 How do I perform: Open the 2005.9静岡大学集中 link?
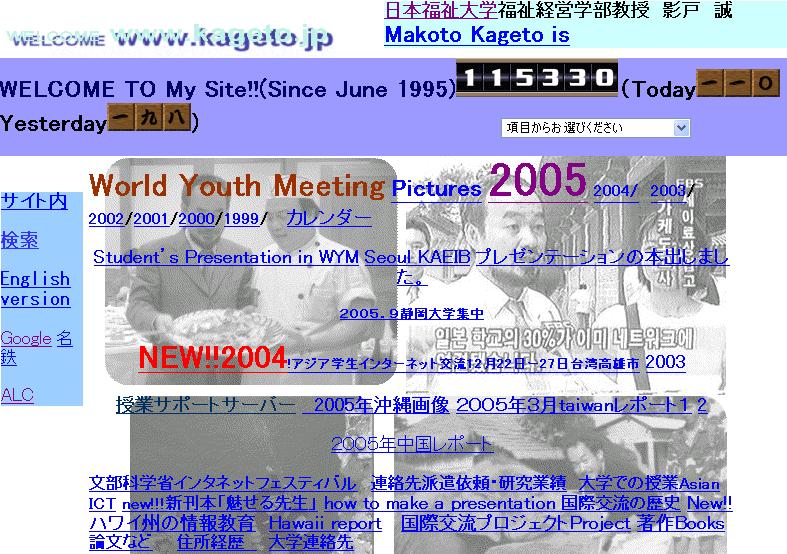411,313
